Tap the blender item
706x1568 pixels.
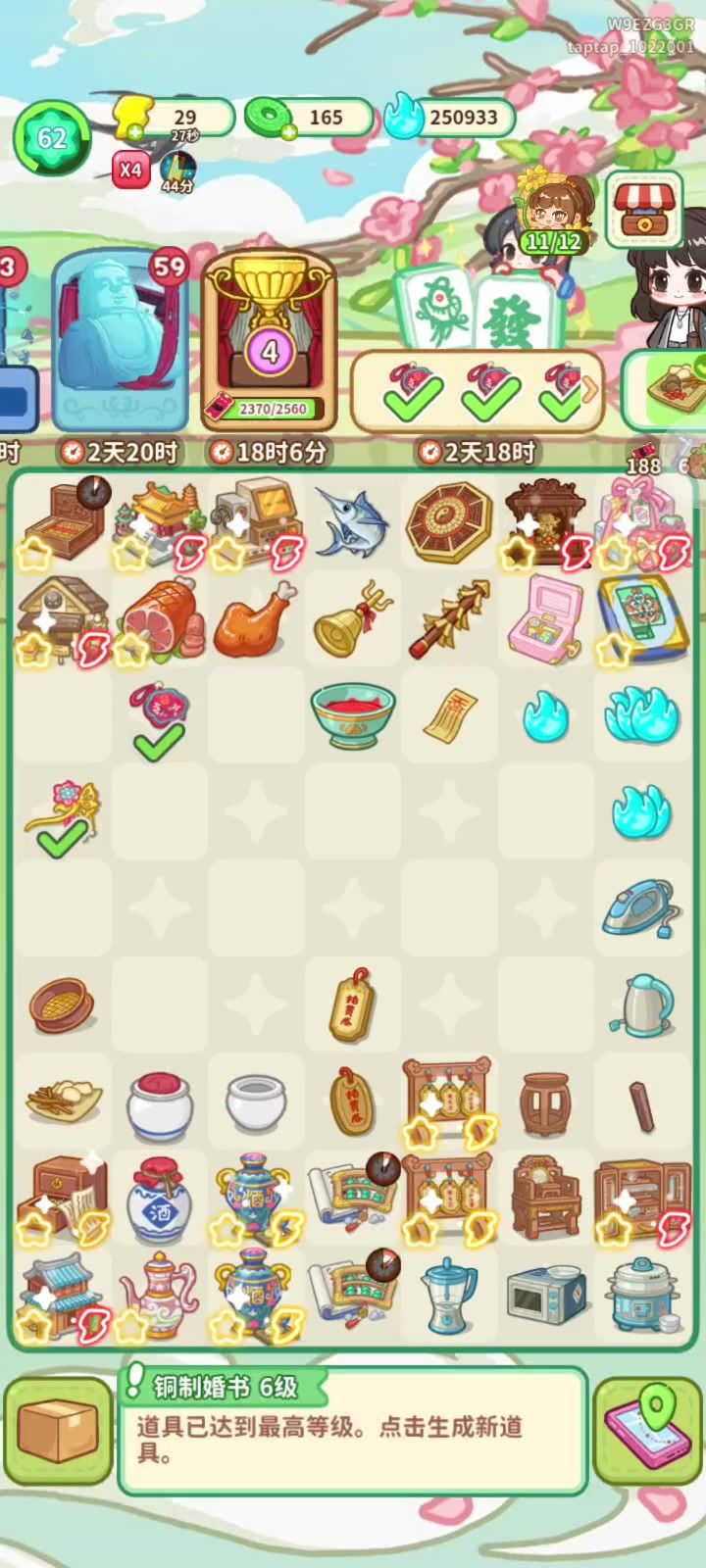pos(450,1296)
